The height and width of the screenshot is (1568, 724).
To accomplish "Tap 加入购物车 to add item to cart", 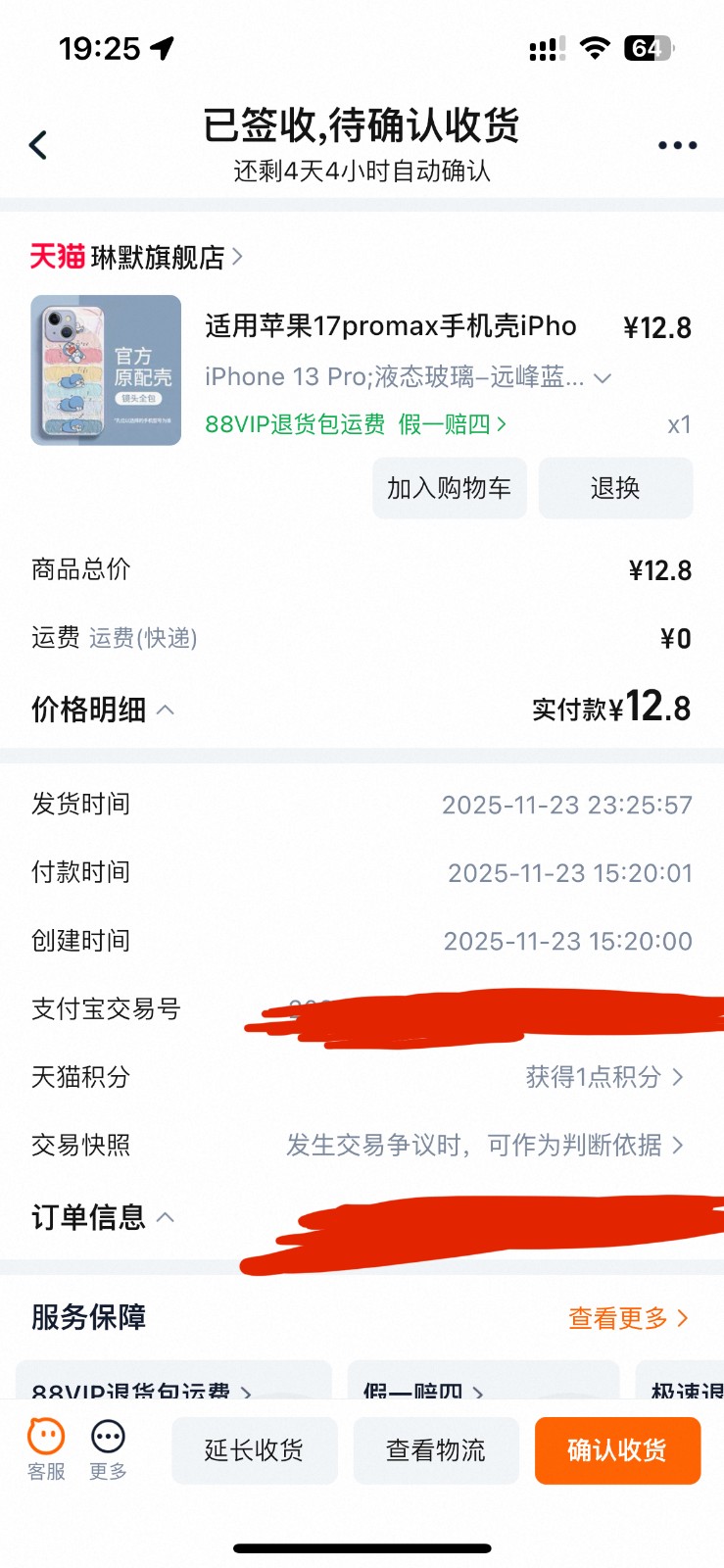I will click(x=449, y=488).
